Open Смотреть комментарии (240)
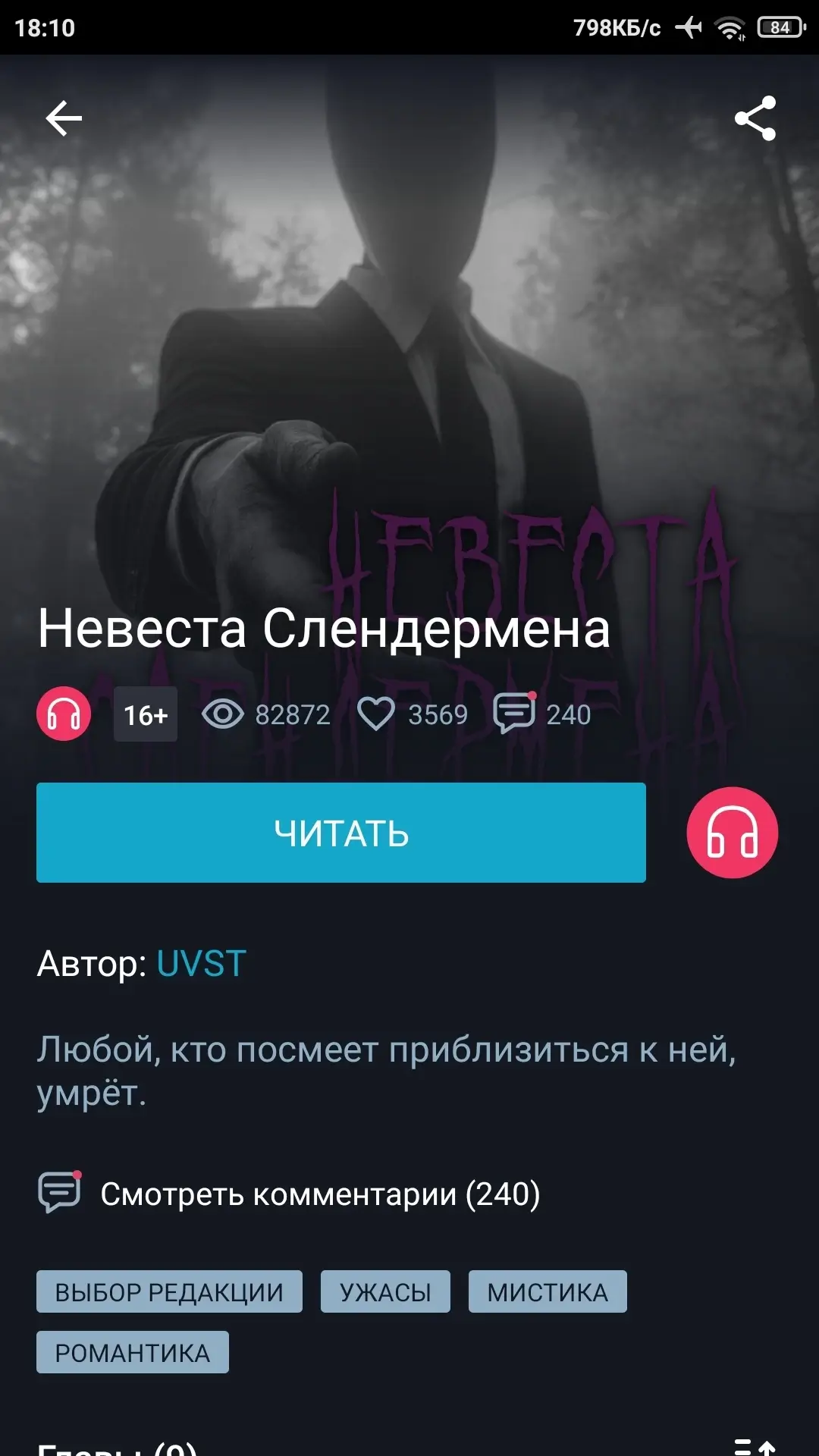Image resolution: width=819 pixels, height=1456 pixels. [319, 1194]
